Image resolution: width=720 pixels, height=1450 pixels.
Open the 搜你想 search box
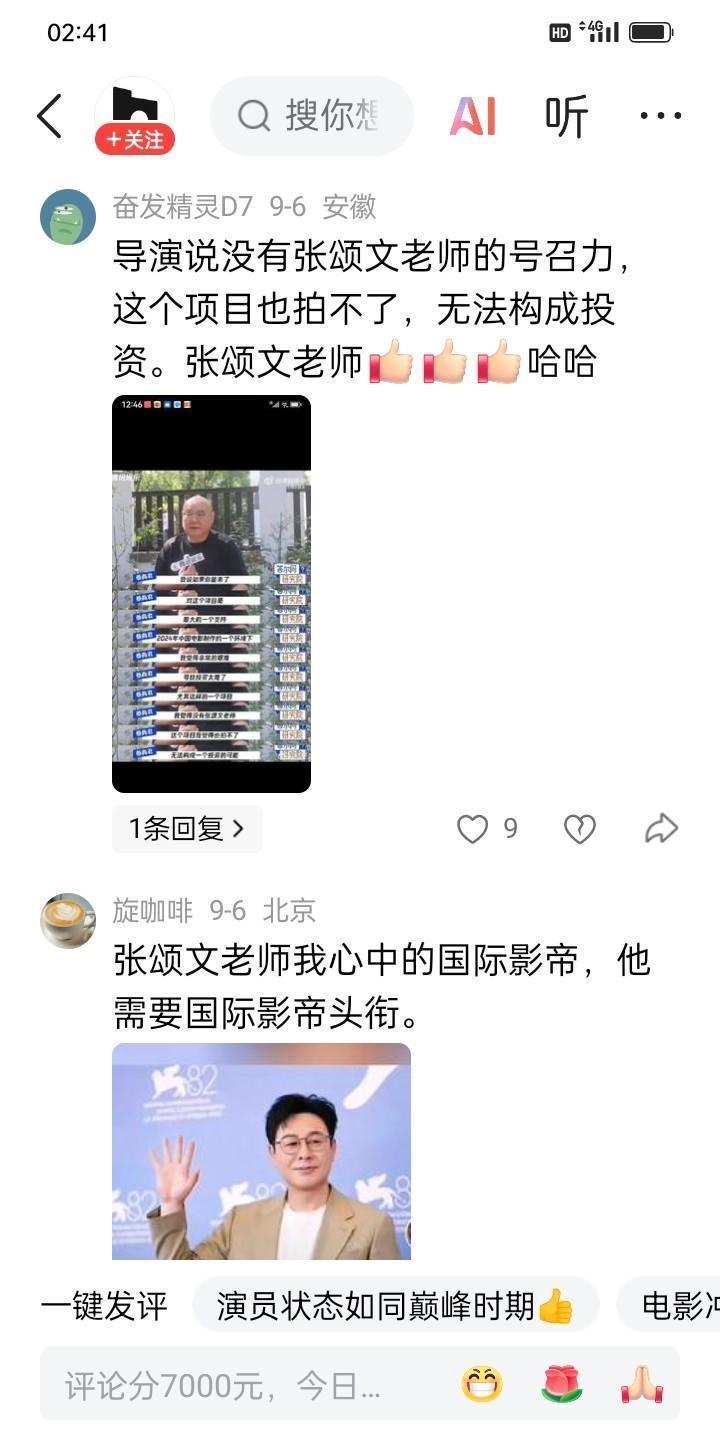pos(311,116)
